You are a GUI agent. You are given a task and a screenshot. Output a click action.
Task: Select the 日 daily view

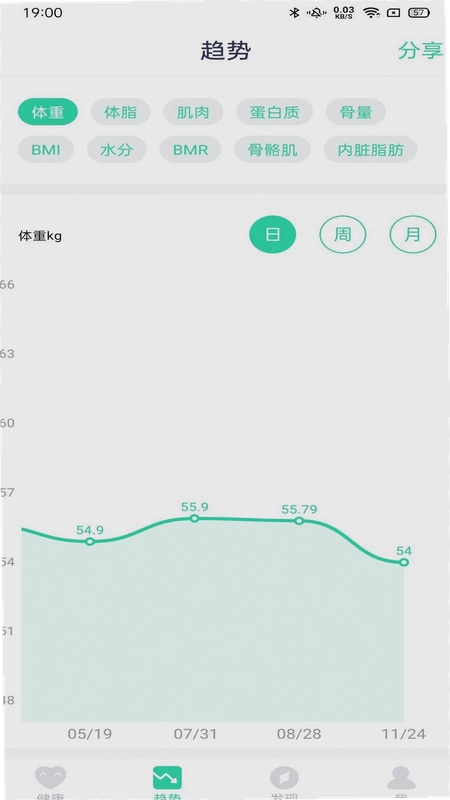coord(272,235)
